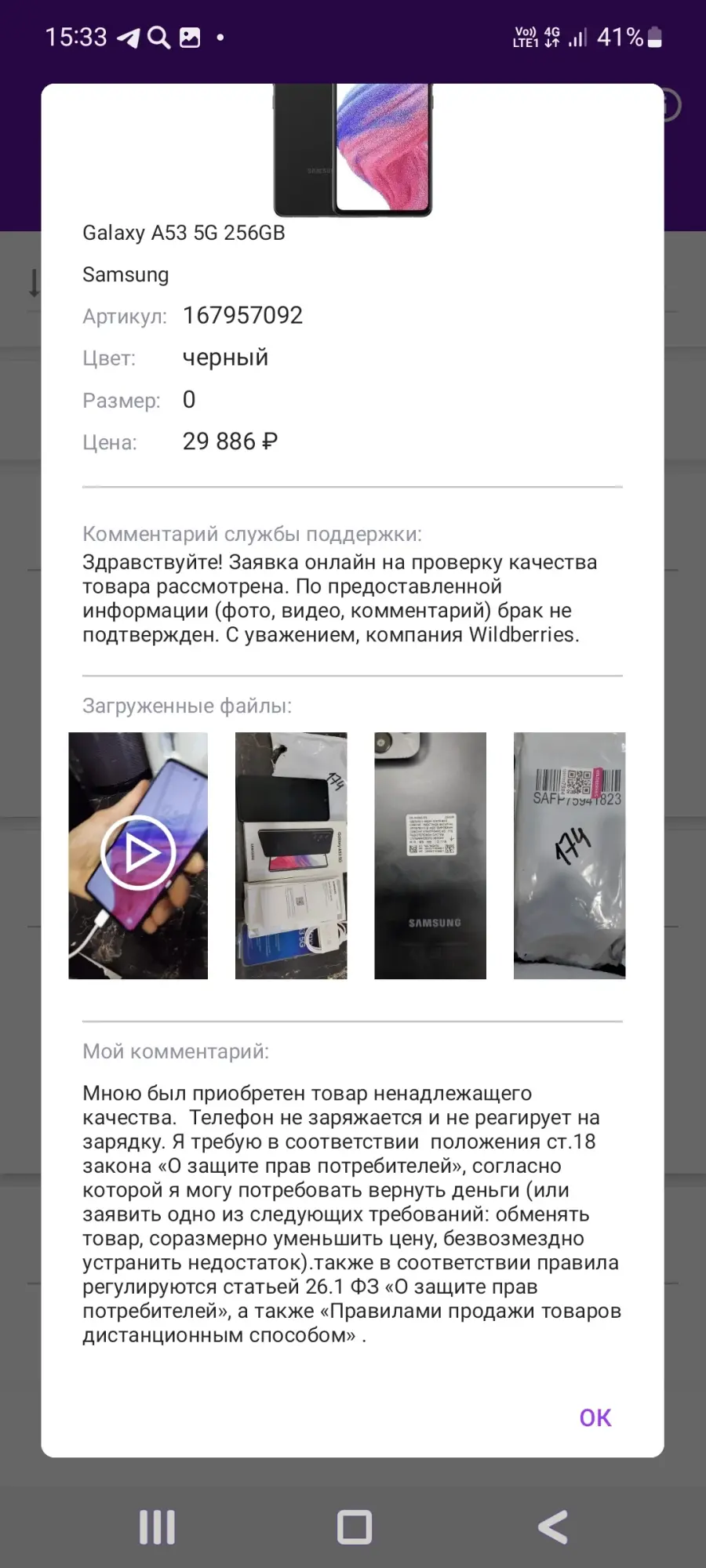The height and width of the screenshot is (1568, 706).
Task: Open uploaded photo of the phone box contents
Action: 291,855
